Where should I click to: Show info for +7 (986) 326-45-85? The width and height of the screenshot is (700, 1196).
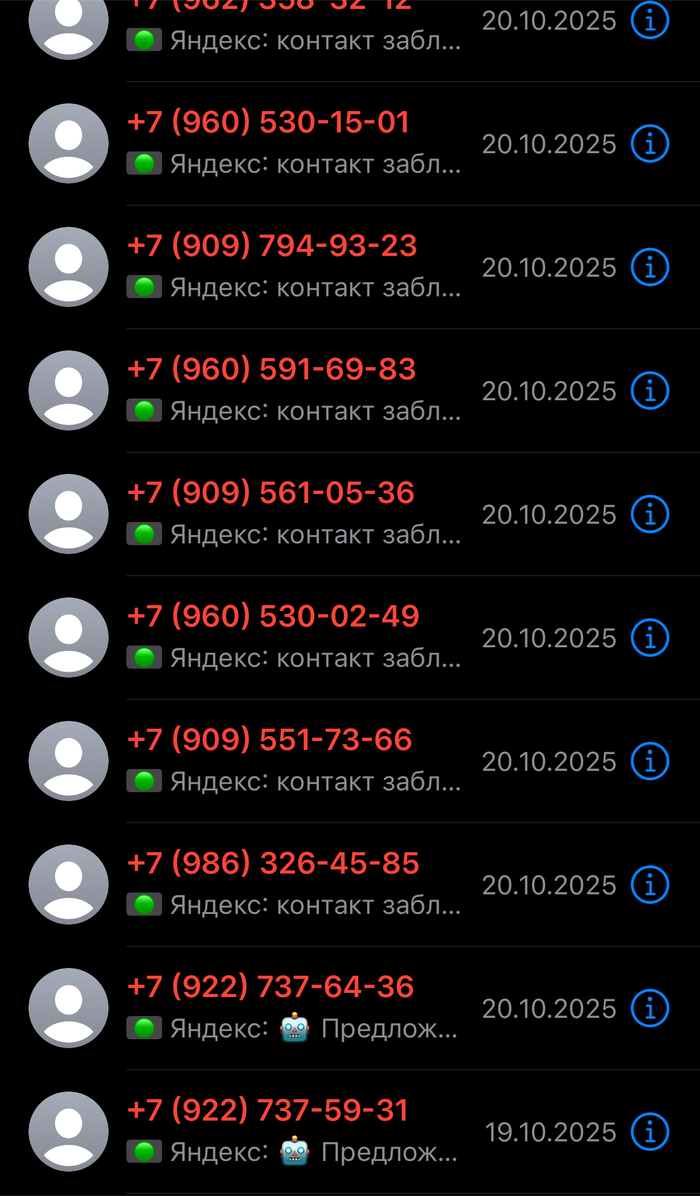pyautogui.click(x=650, y=885)
